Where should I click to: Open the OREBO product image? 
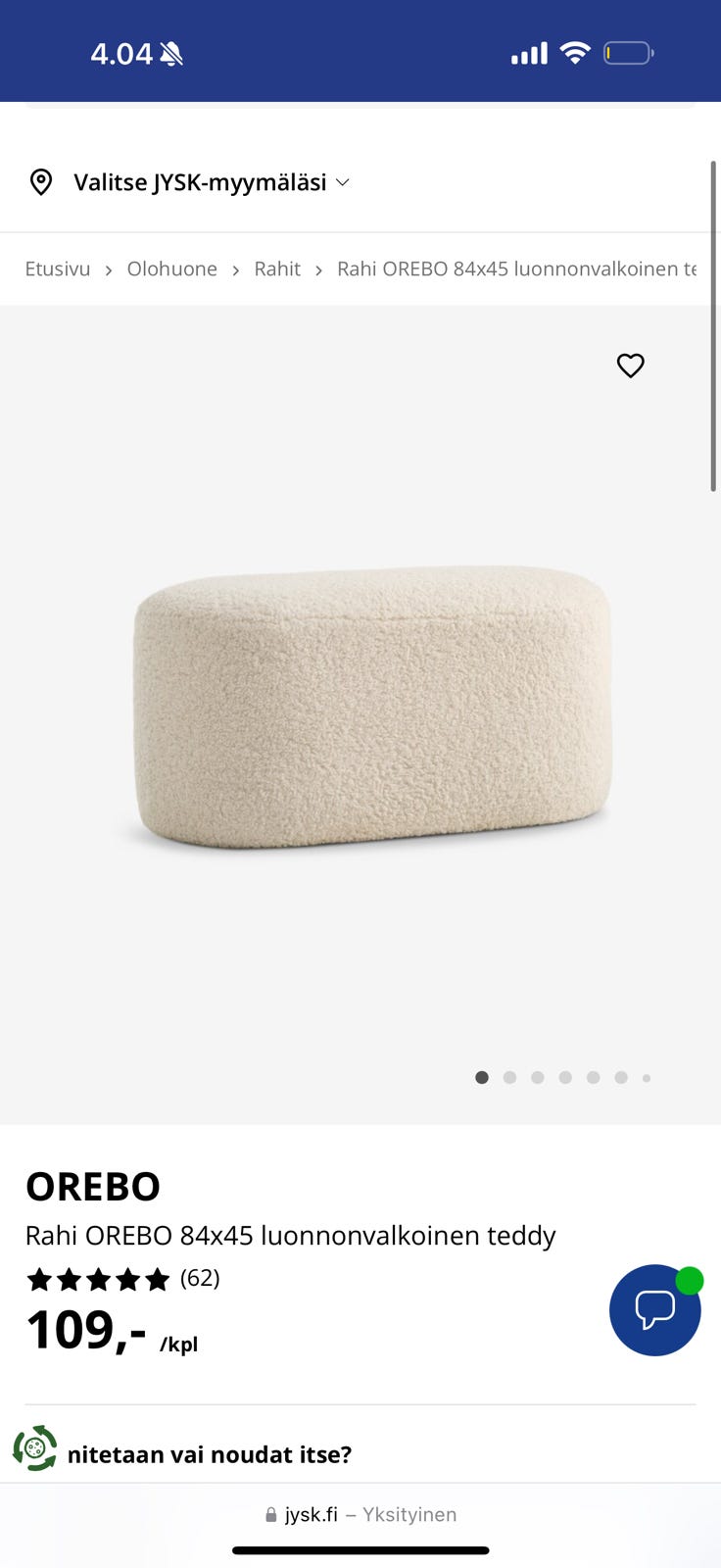point(372,706)
